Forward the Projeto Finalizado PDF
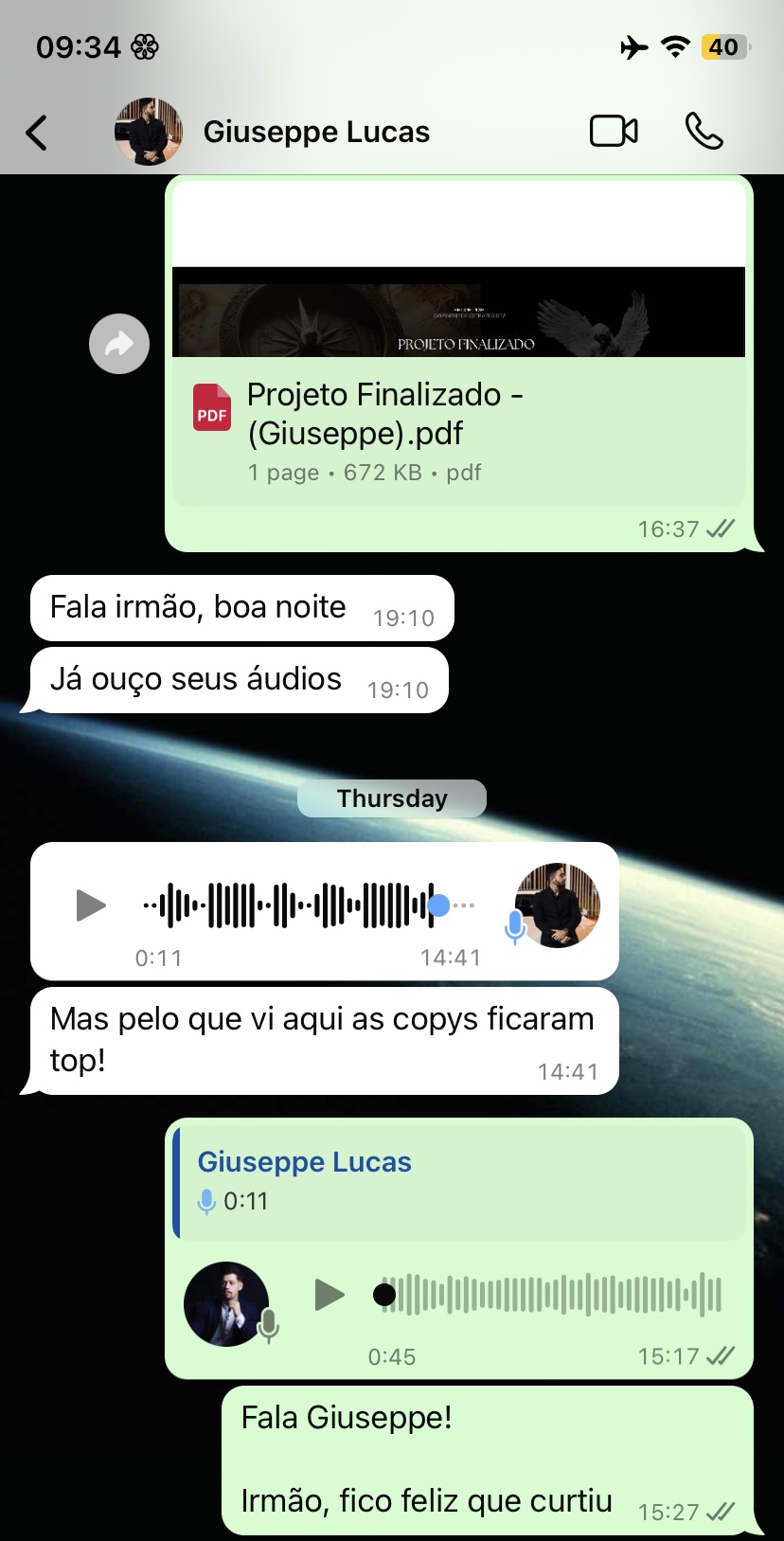The height and width of the screenshot is (1541, 784). click(x=118, y=343)
